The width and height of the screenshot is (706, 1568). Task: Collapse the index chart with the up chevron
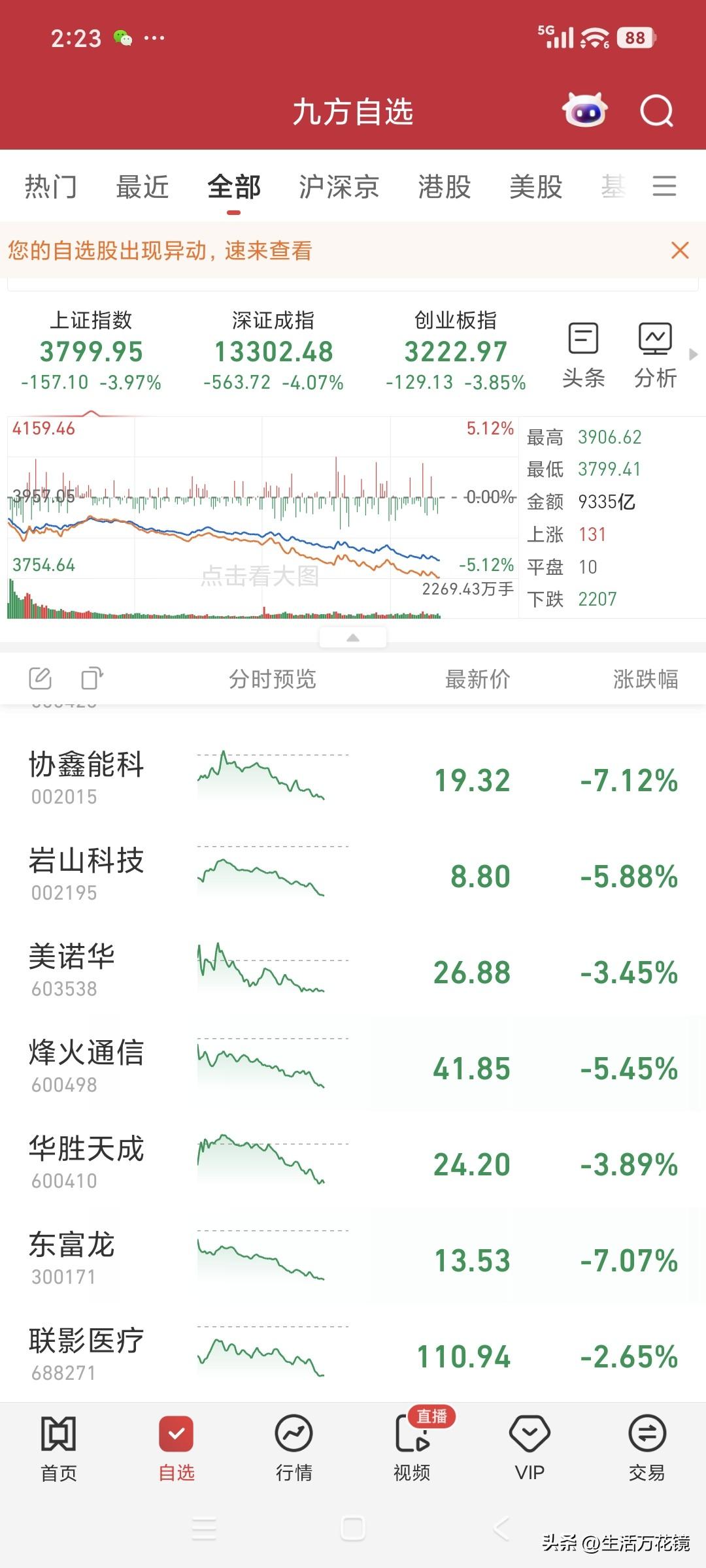coord(353,637)
